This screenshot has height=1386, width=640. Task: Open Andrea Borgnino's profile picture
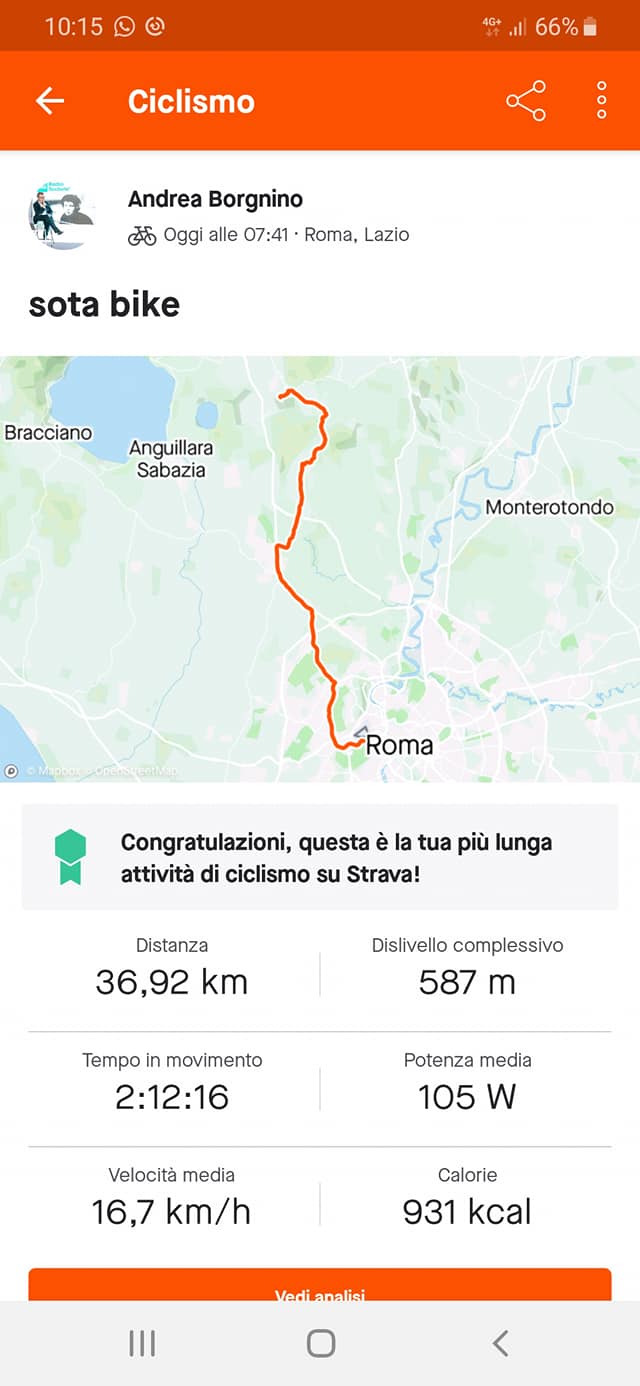click(x=62, y=216)
